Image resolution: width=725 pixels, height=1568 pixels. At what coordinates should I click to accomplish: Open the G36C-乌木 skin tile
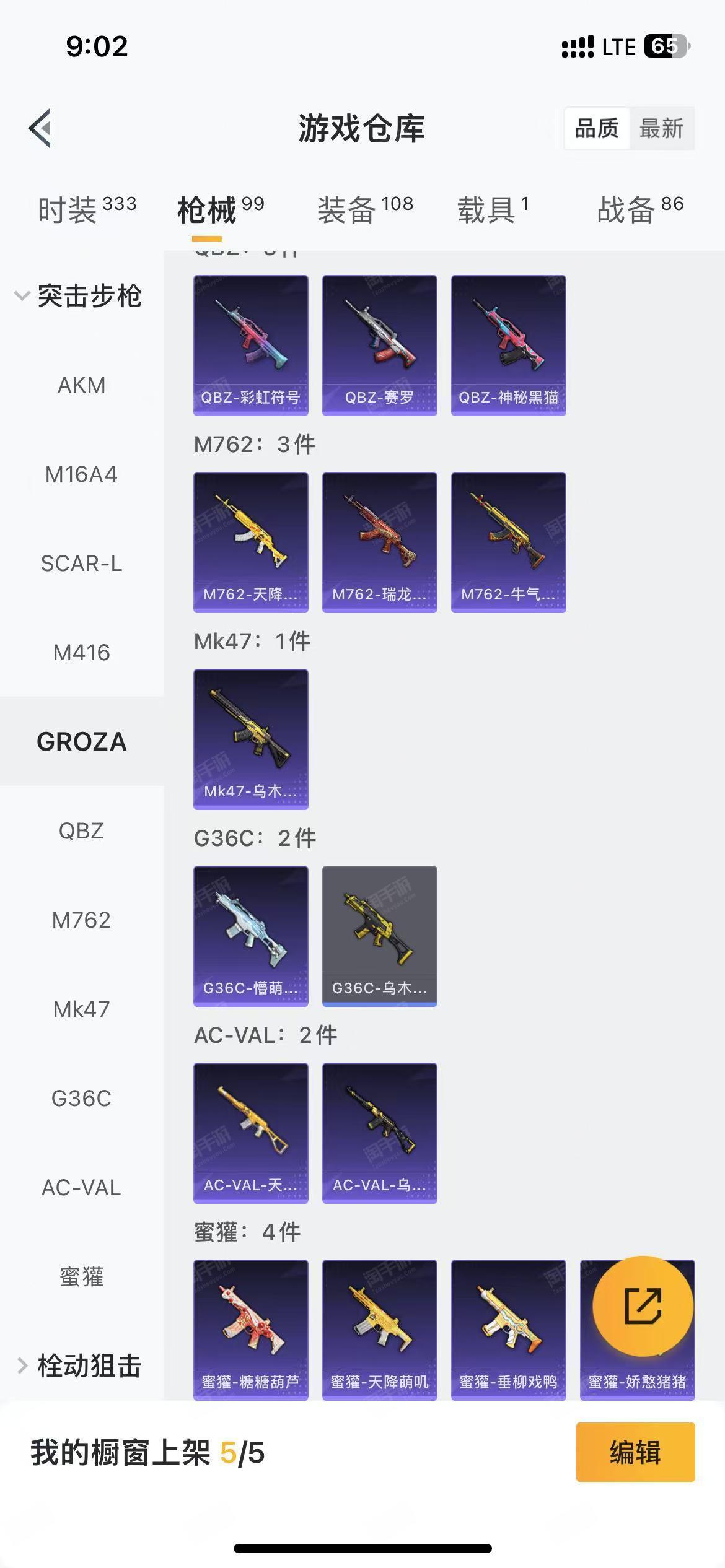point(379,936)
